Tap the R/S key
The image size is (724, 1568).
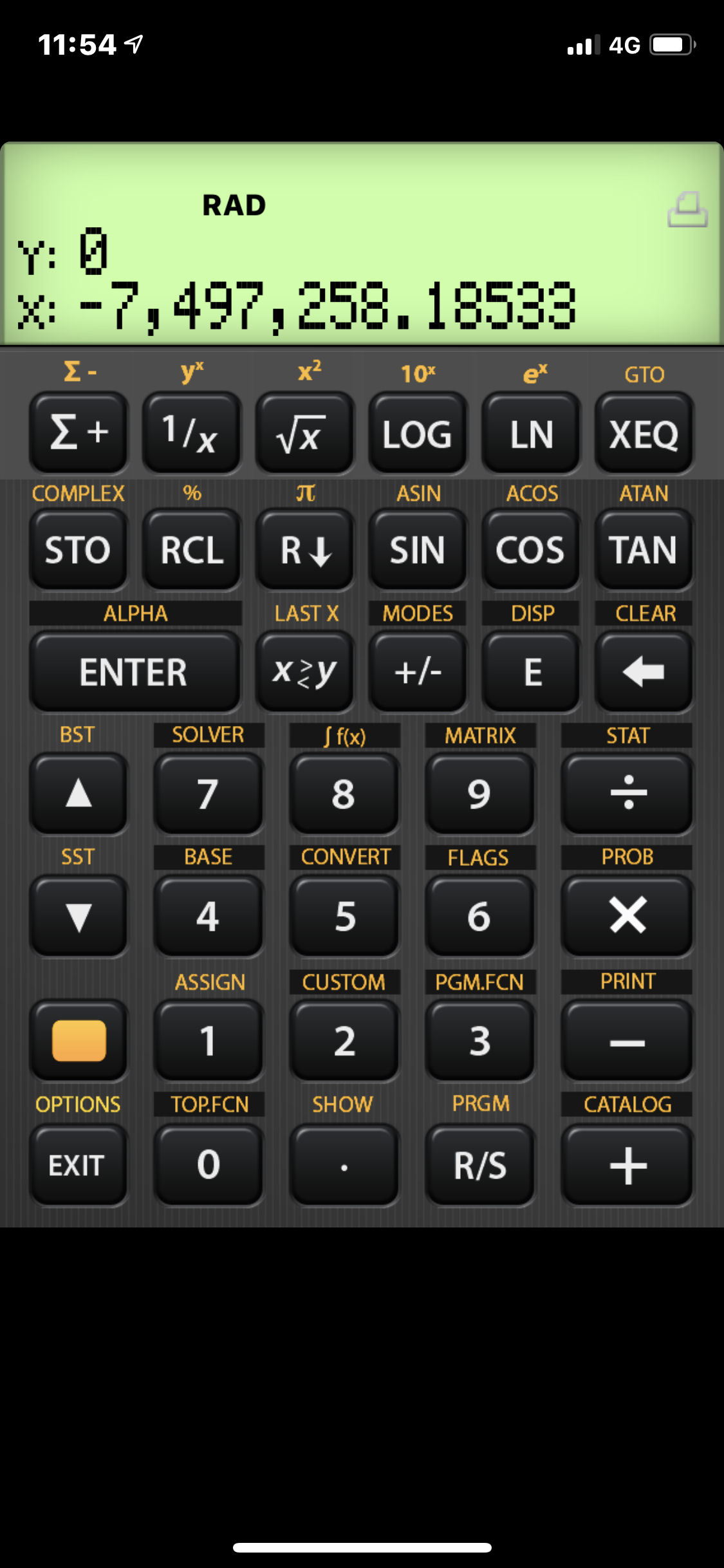tap(480, 1164)
